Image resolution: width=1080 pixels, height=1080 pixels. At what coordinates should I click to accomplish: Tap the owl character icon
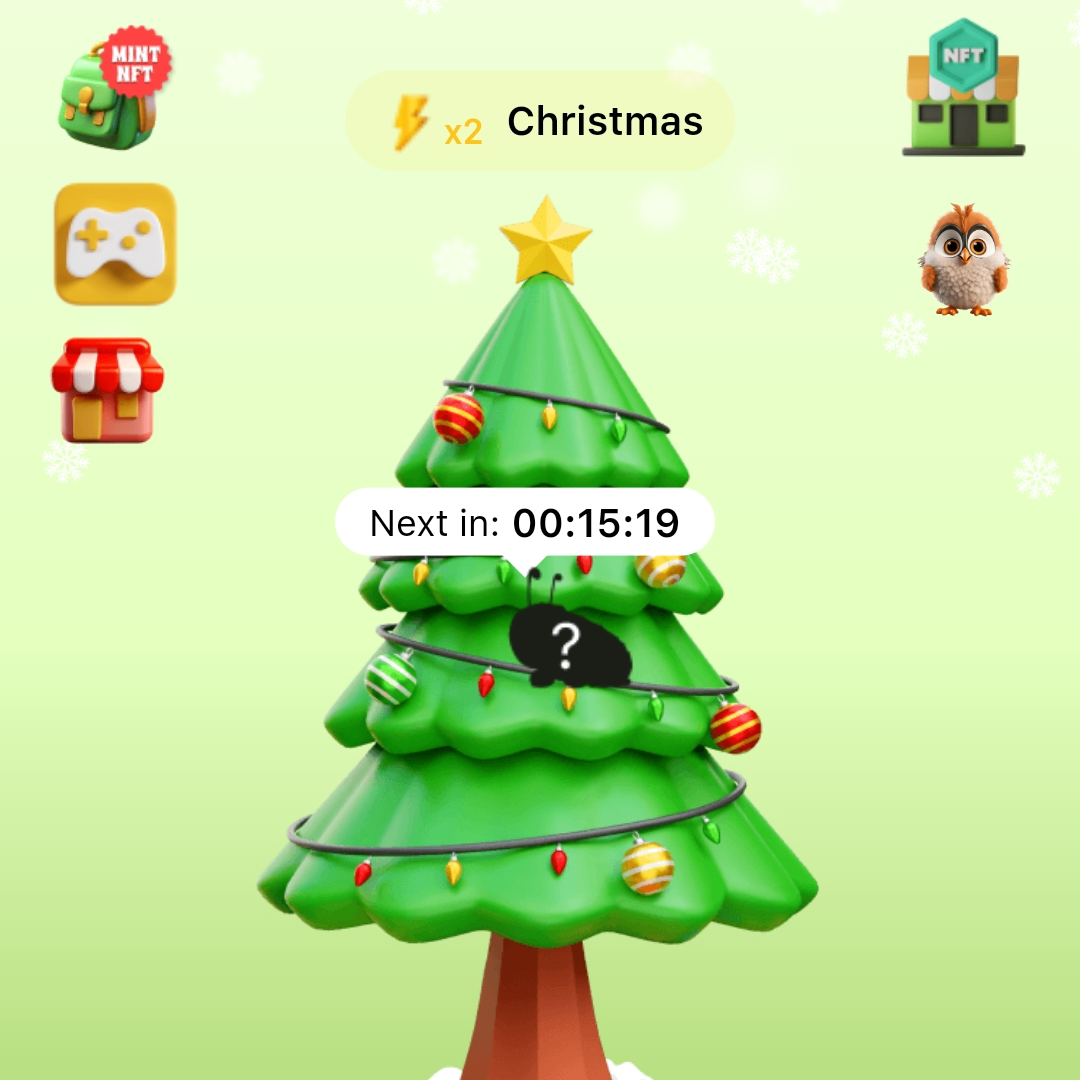[x=963, y=259]
